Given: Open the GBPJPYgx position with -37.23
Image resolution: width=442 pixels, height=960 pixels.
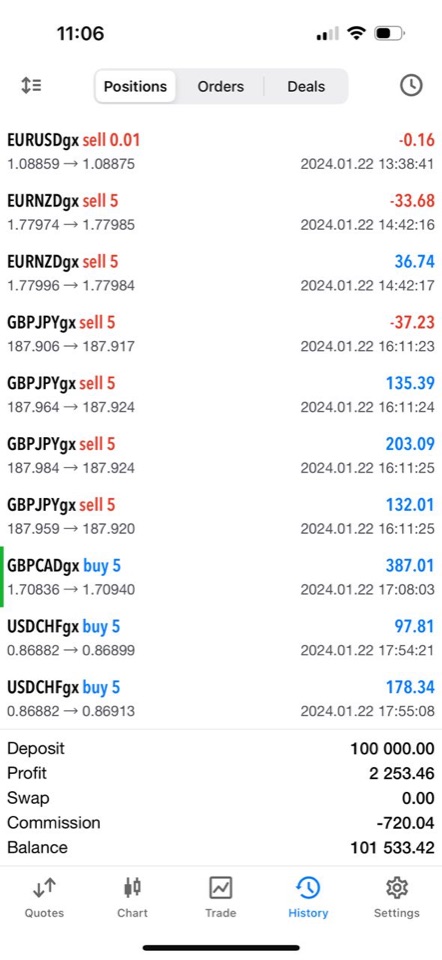Looking at the screenshot, I should pos(221,334).
